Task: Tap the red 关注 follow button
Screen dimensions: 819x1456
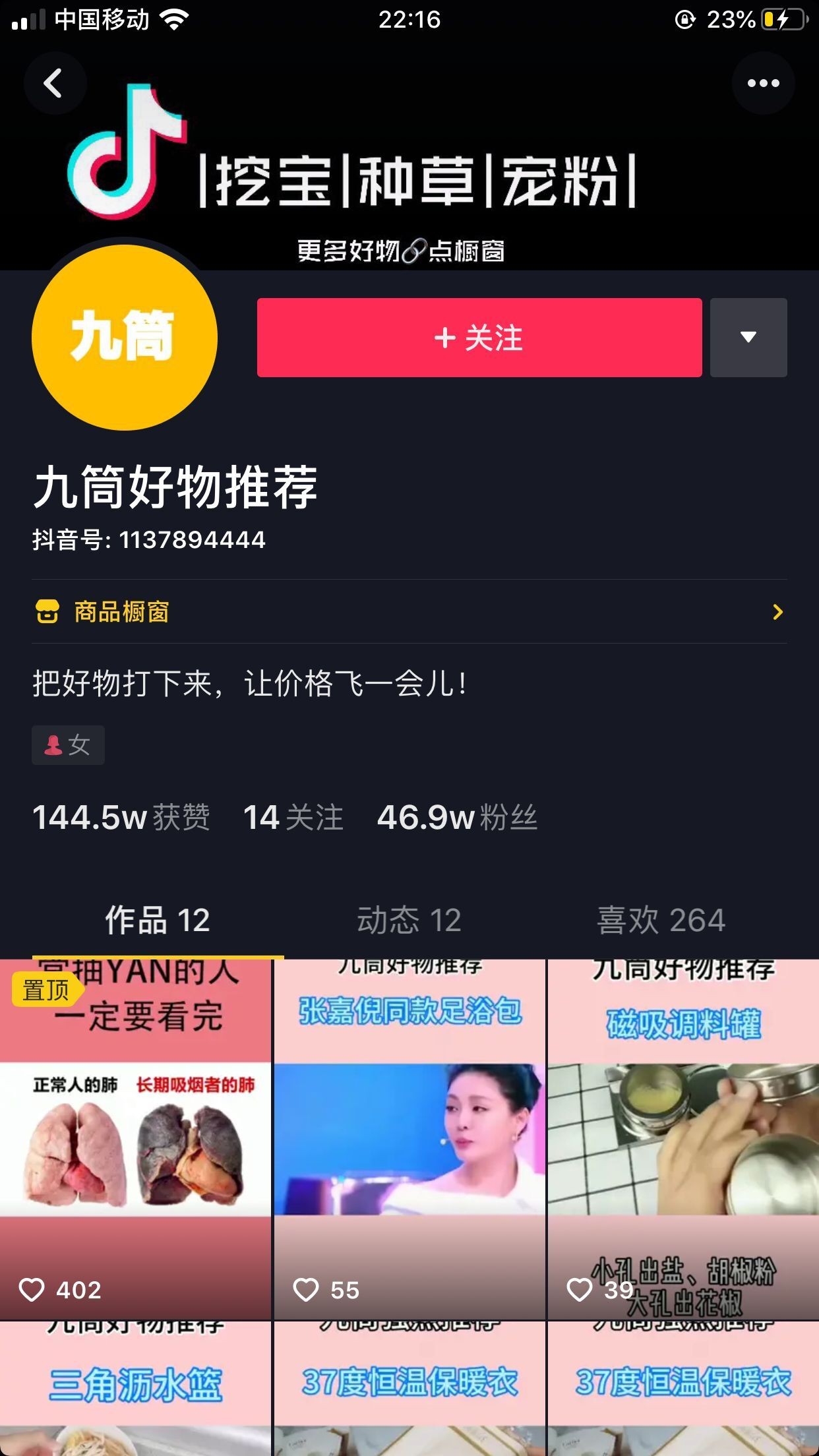Action: pos(479,338)
